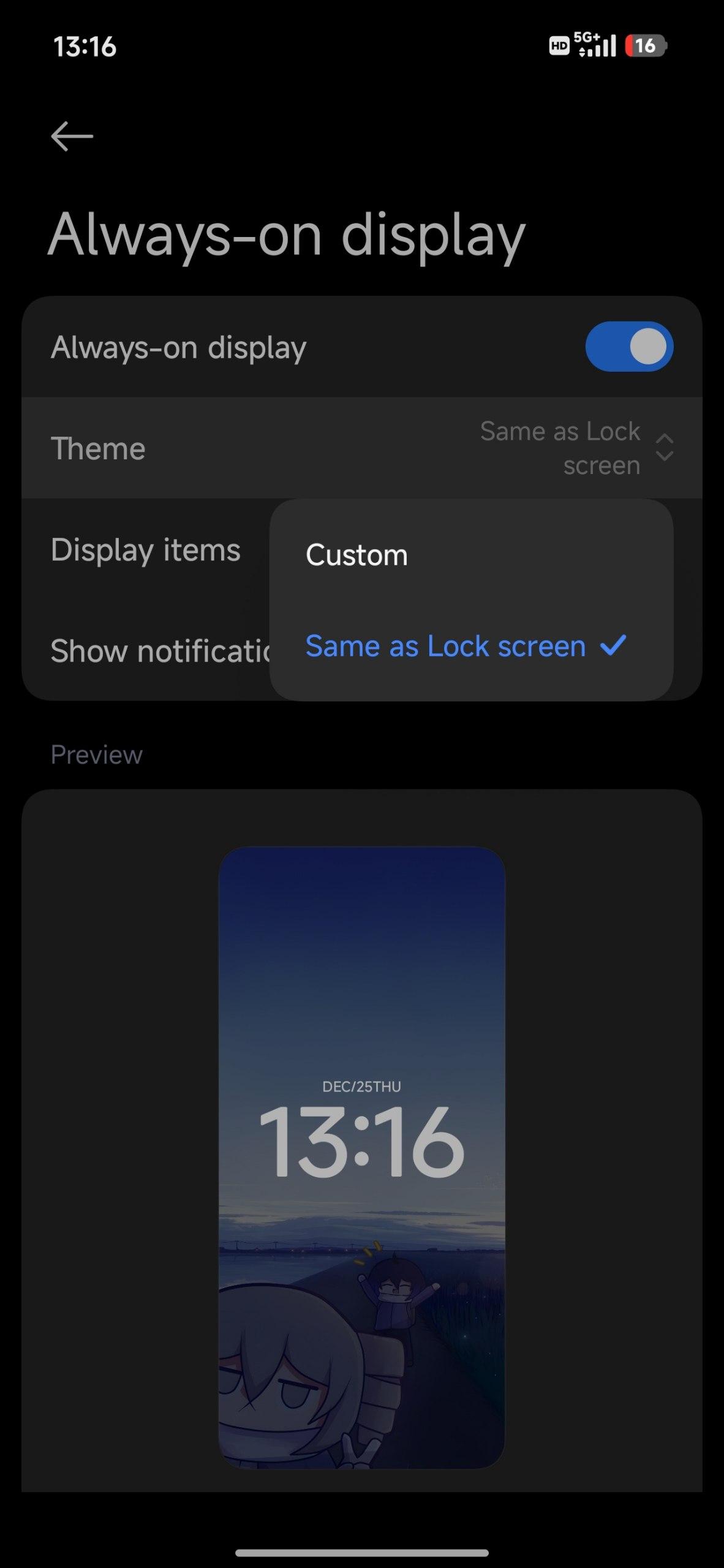Tap the Theme dropdown row
The height and width of the screenshot is (1568, 724).
(x=361, y=448)
